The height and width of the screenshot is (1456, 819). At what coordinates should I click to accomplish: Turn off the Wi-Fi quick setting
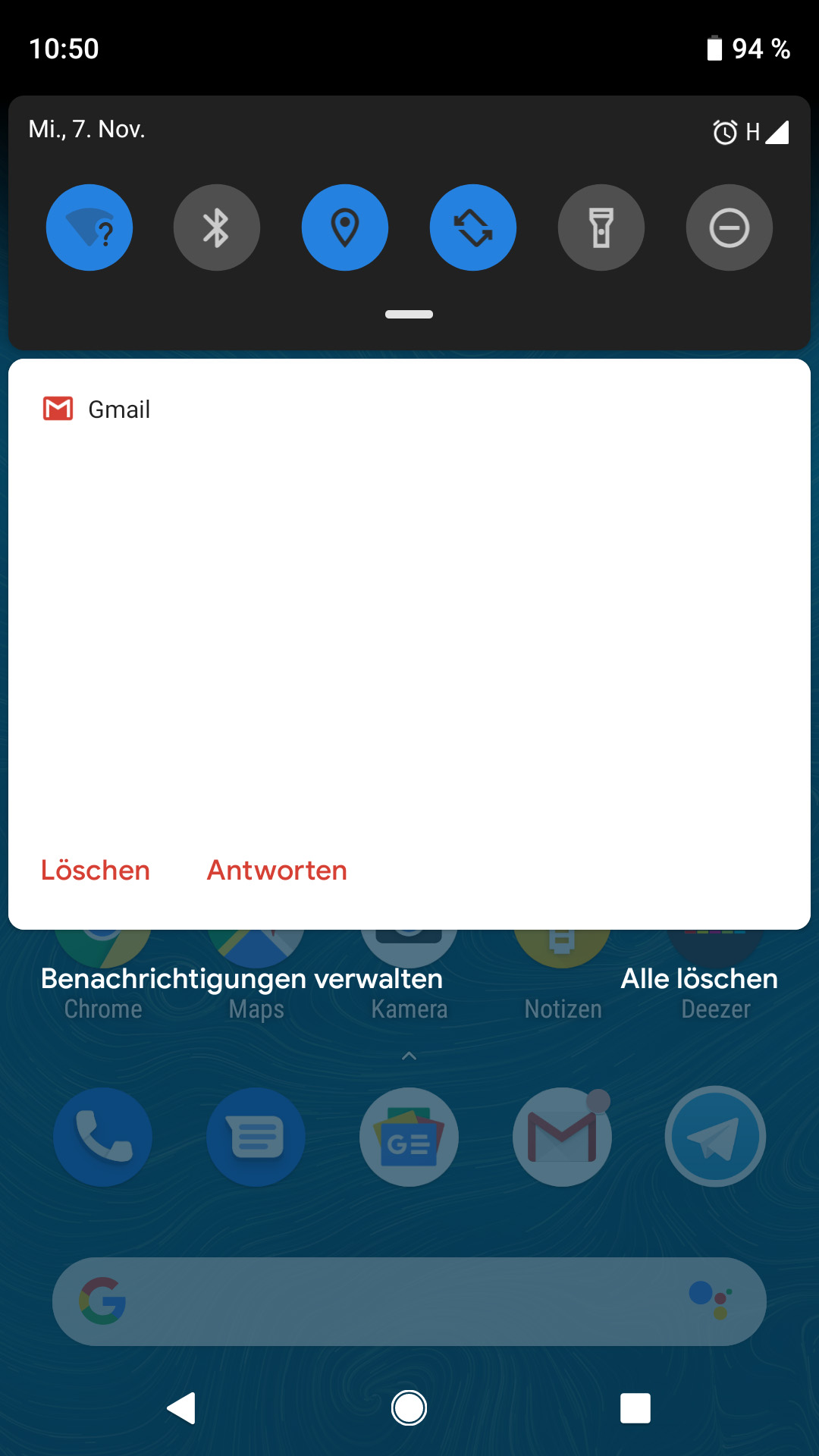point(89,227)
